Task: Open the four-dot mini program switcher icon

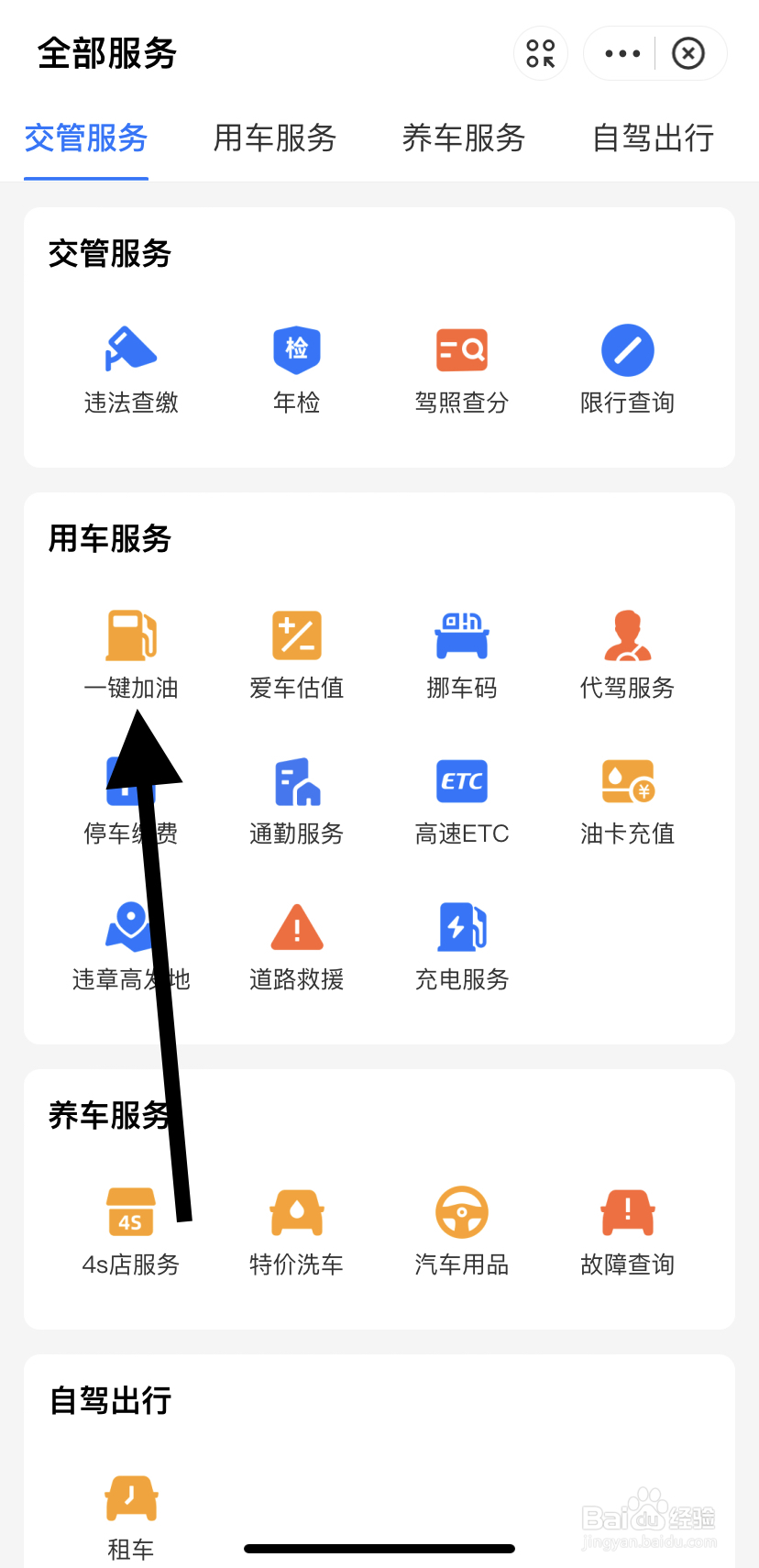Action: coord(541,53)
